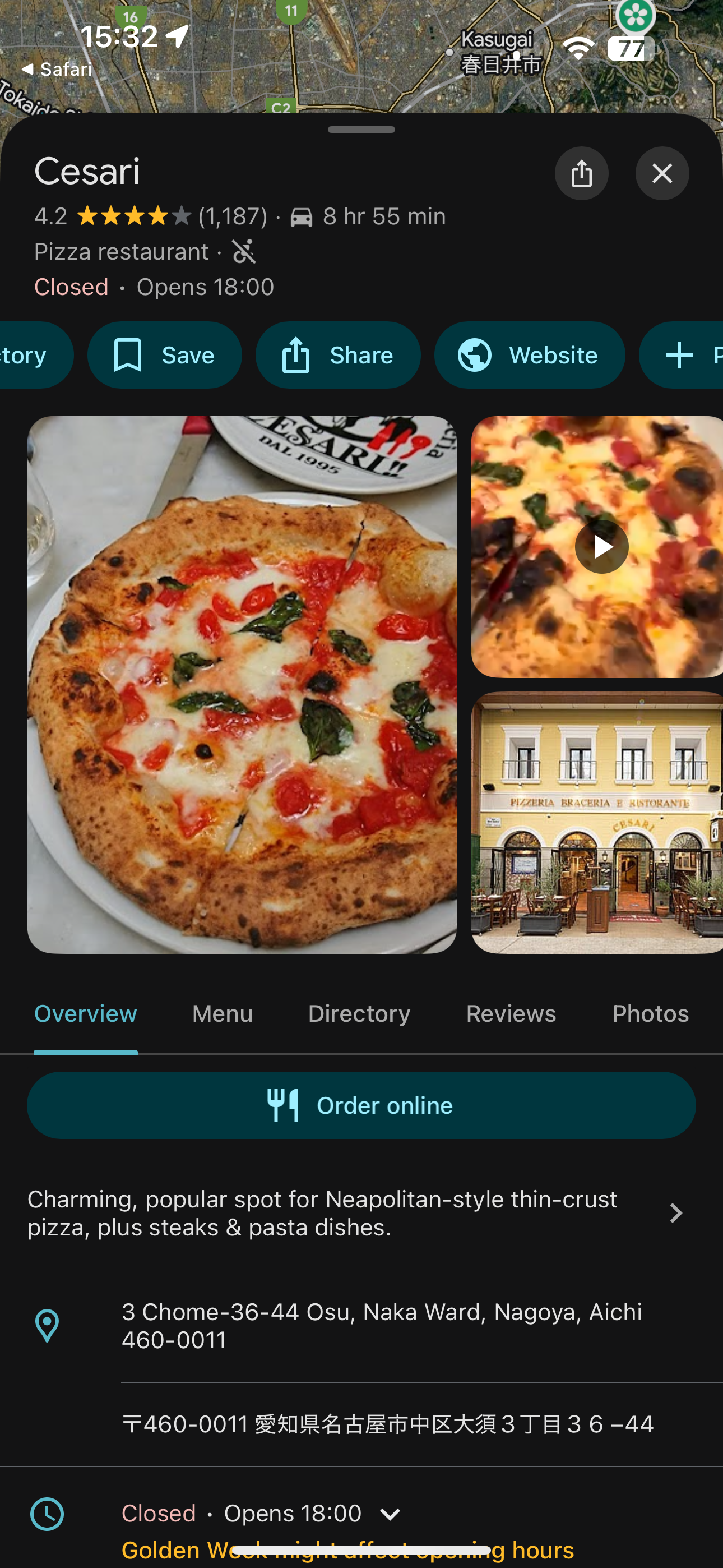This screenshot has width=723, height=1568.
Task: Select the Overview tab
Action: pyautogui.click(x=86, y=1013)
